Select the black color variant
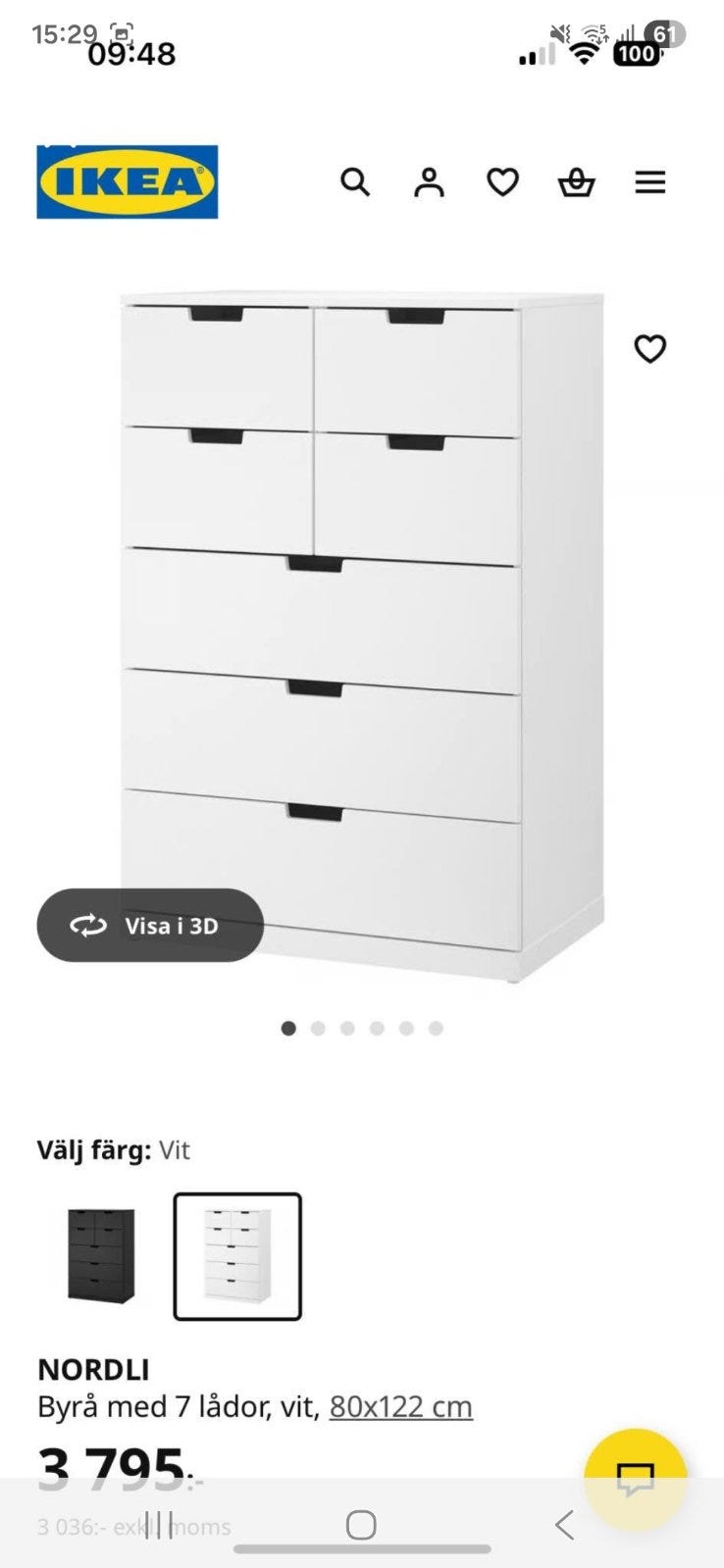 101,1256
